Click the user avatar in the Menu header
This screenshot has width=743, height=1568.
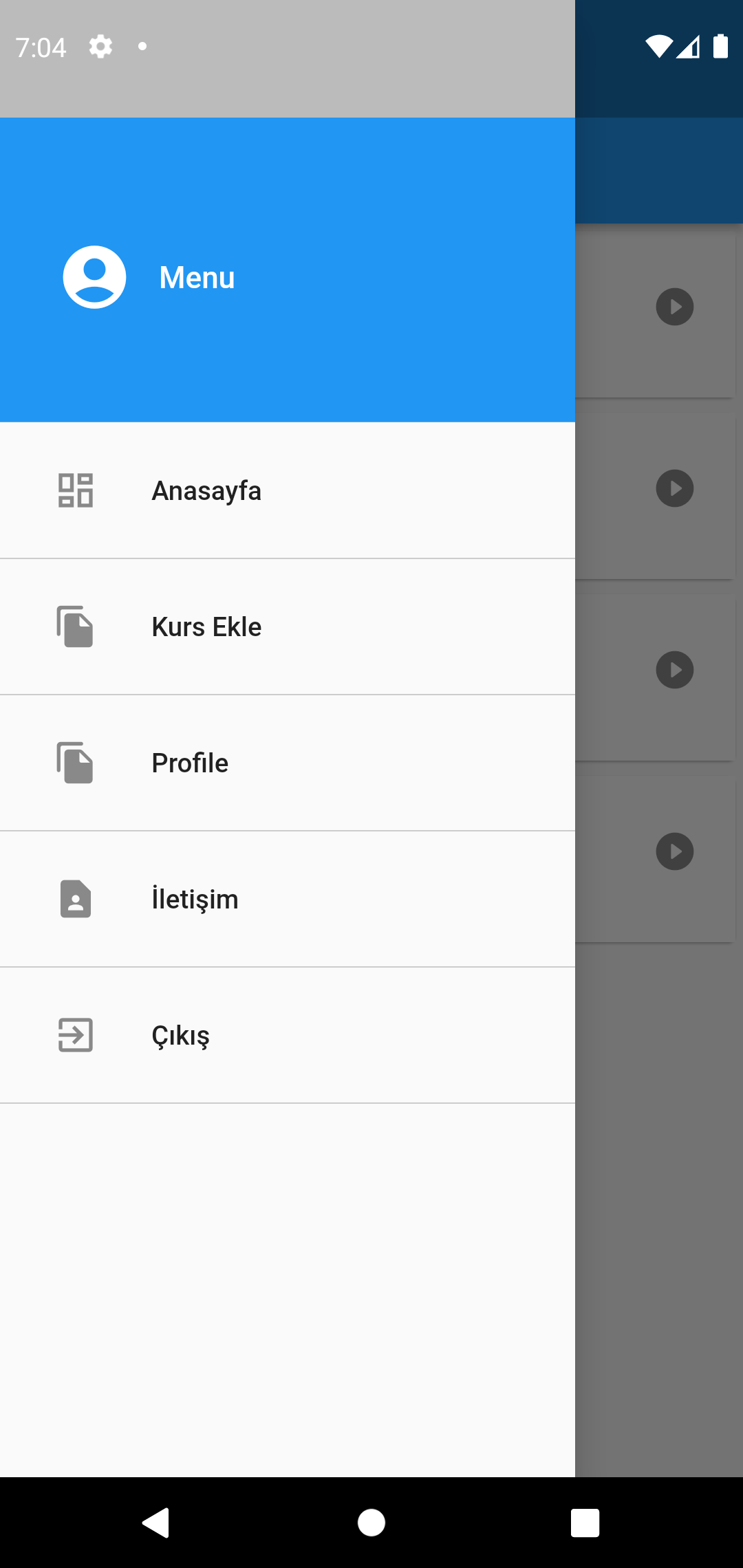(x=94, y=275)
